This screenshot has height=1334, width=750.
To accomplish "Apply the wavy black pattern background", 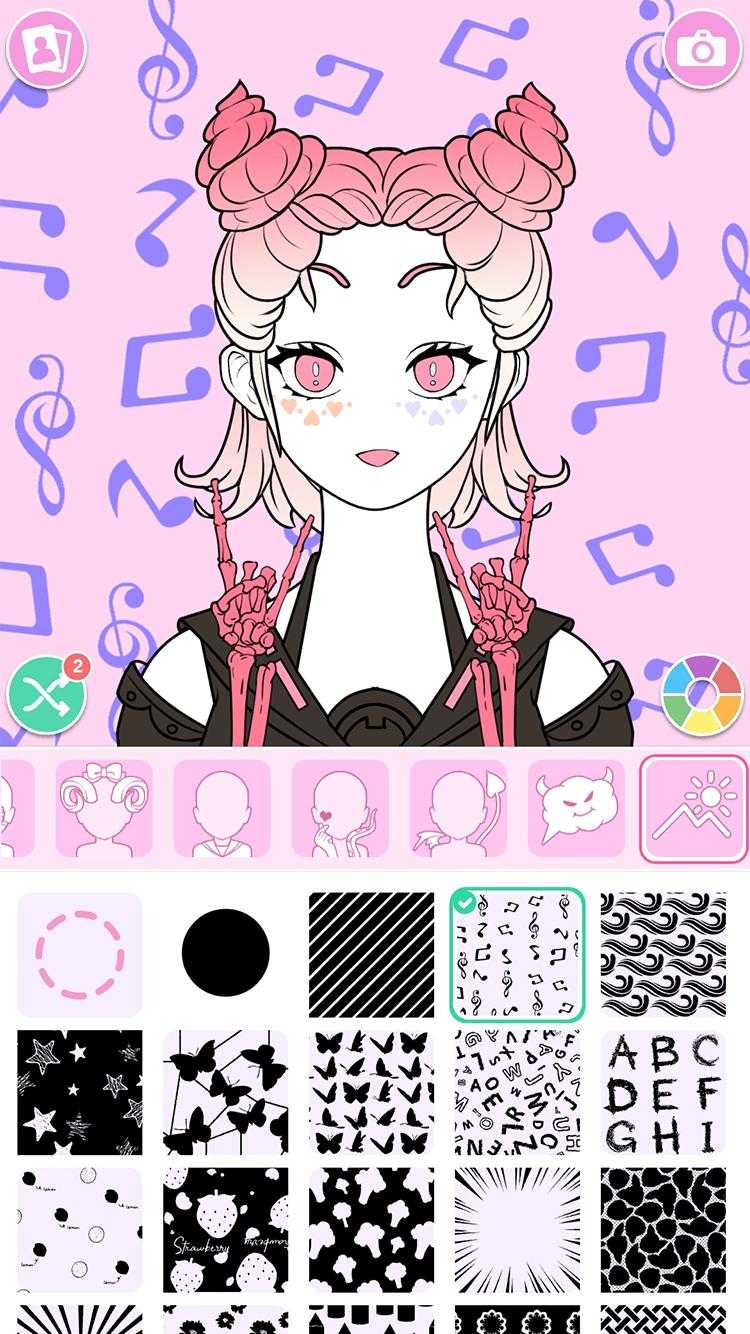I will pyautogui.click(x=663, y=955).
